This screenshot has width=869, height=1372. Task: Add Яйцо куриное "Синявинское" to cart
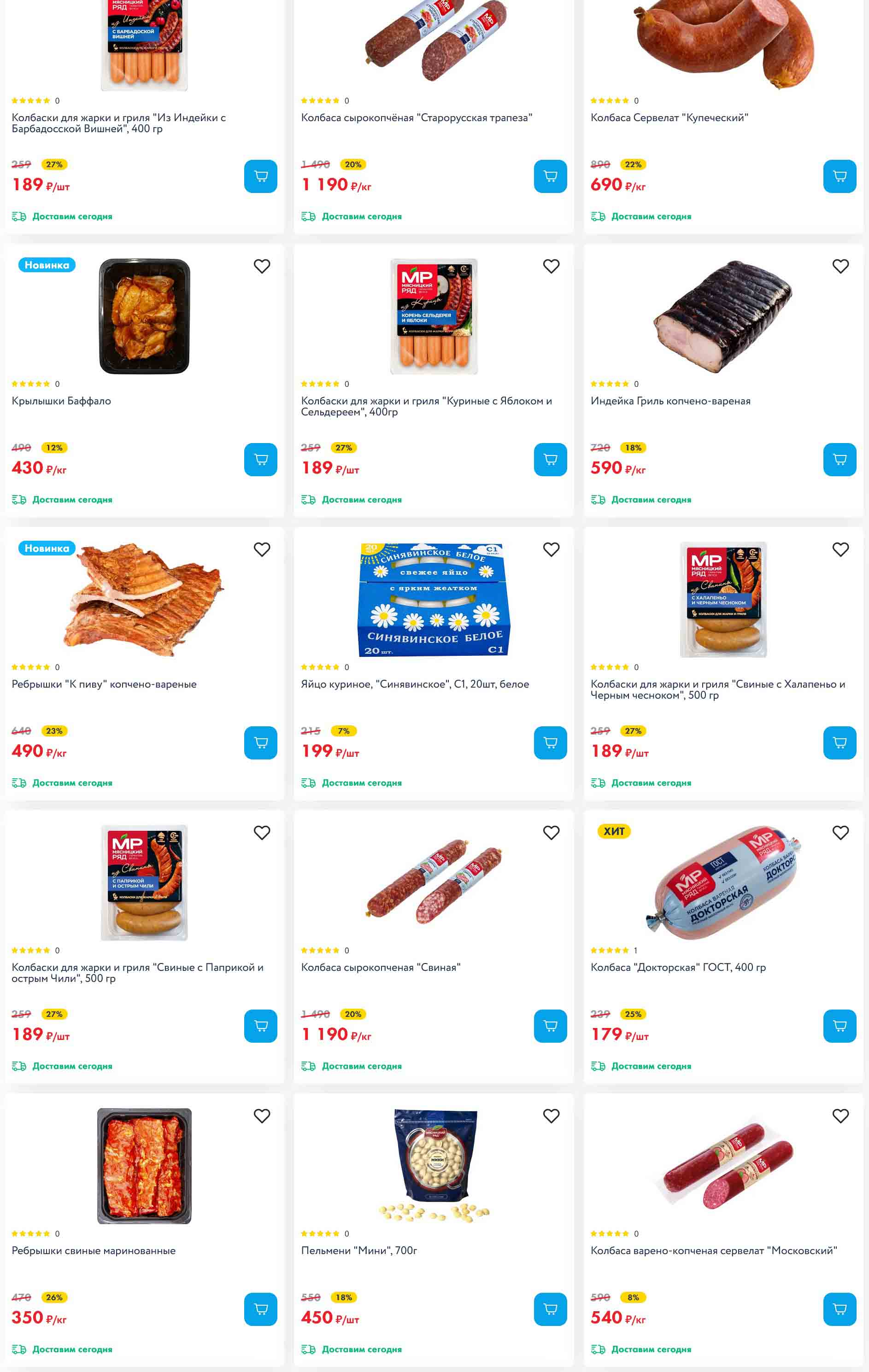tap(550, 742)
